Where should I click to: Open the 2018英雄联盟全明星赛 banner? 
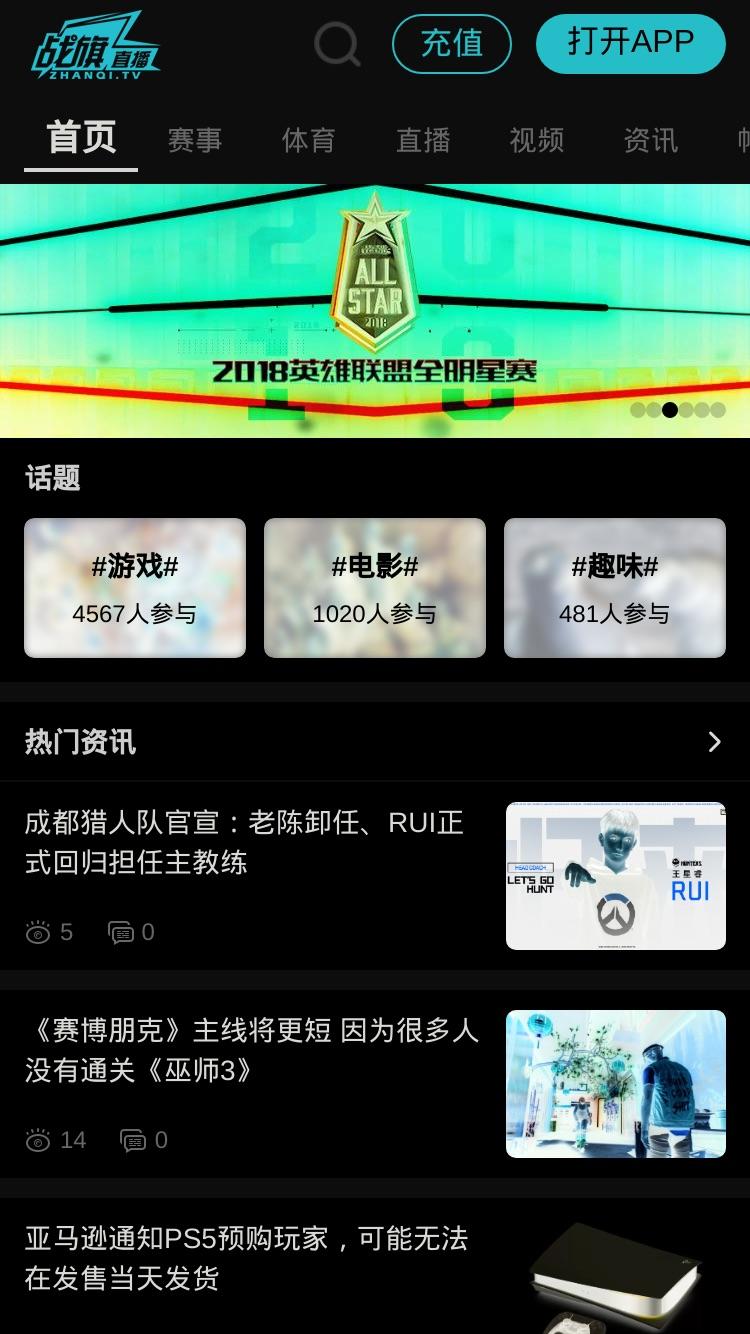(x=375, y=311)
